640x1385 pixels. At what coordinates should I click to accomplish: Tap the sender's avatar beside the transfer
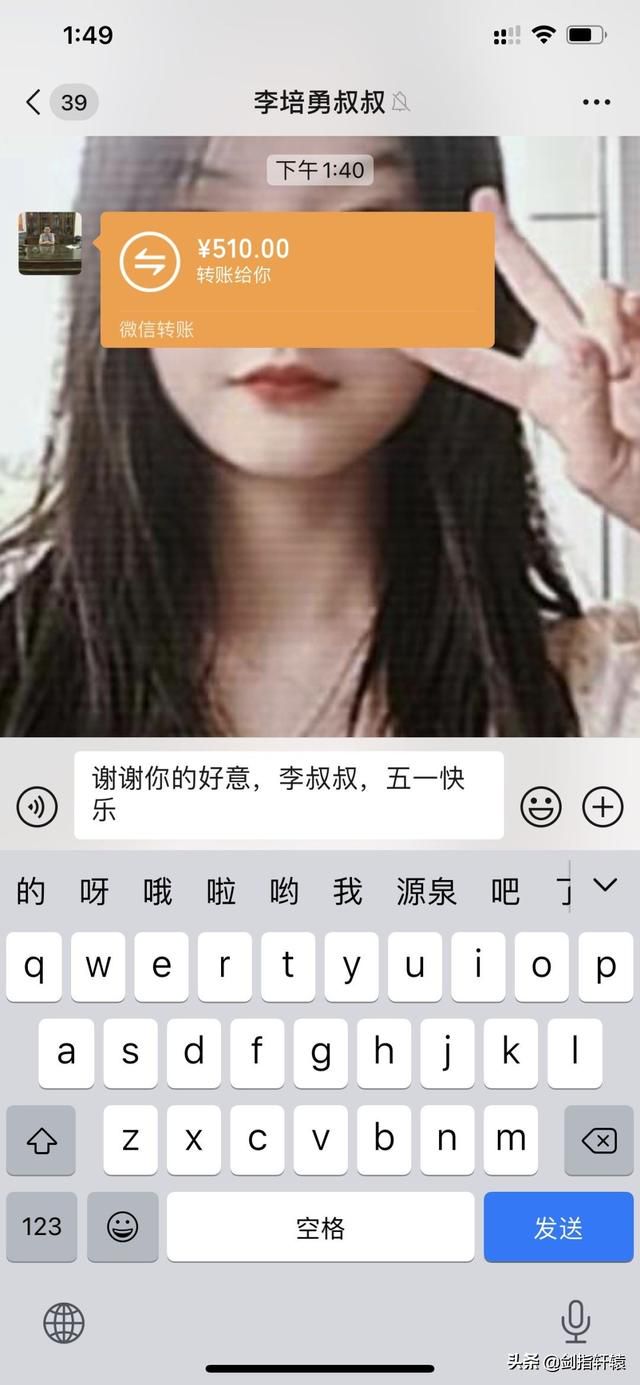point(50,243)
